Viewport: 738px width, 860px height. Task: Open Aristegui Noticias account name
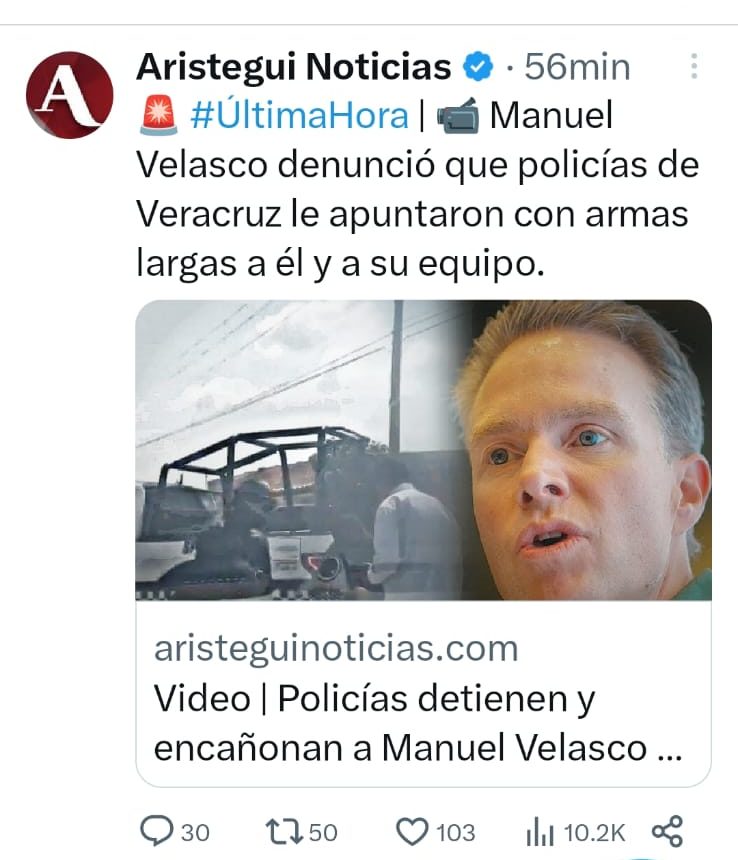[x=293, y=67]
